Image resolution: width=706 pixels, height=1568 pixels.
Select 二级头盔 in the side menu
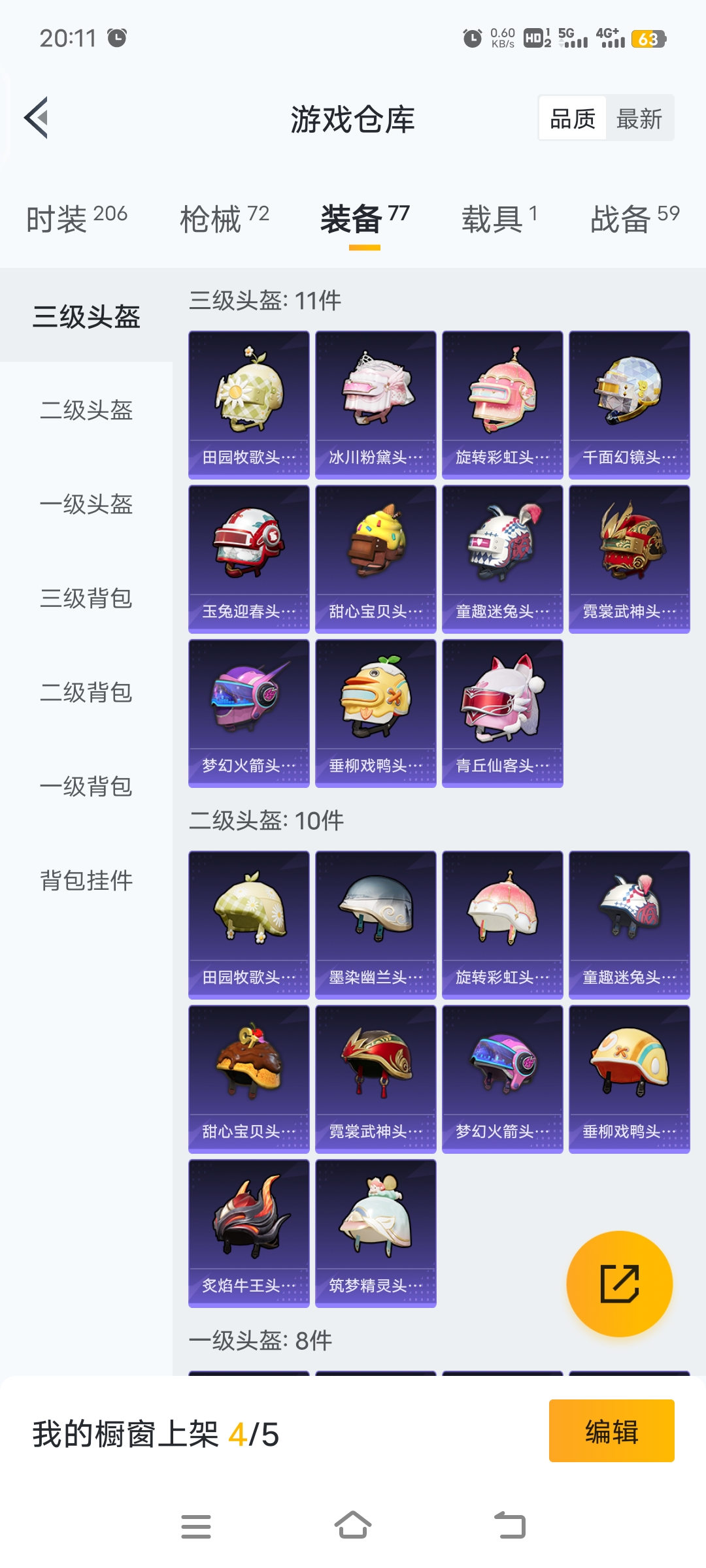[86, 410]
